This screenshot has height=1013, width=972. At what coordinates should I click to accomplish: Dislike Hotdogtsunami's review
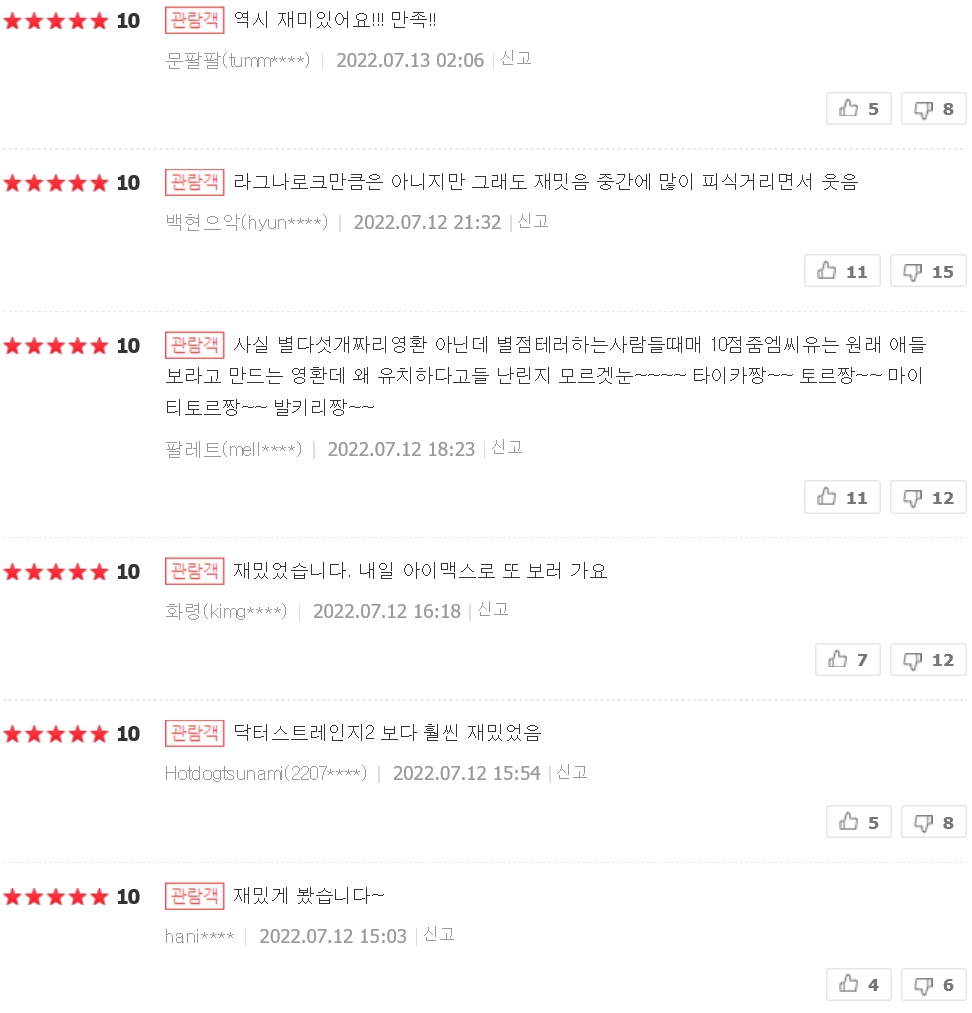933,822
